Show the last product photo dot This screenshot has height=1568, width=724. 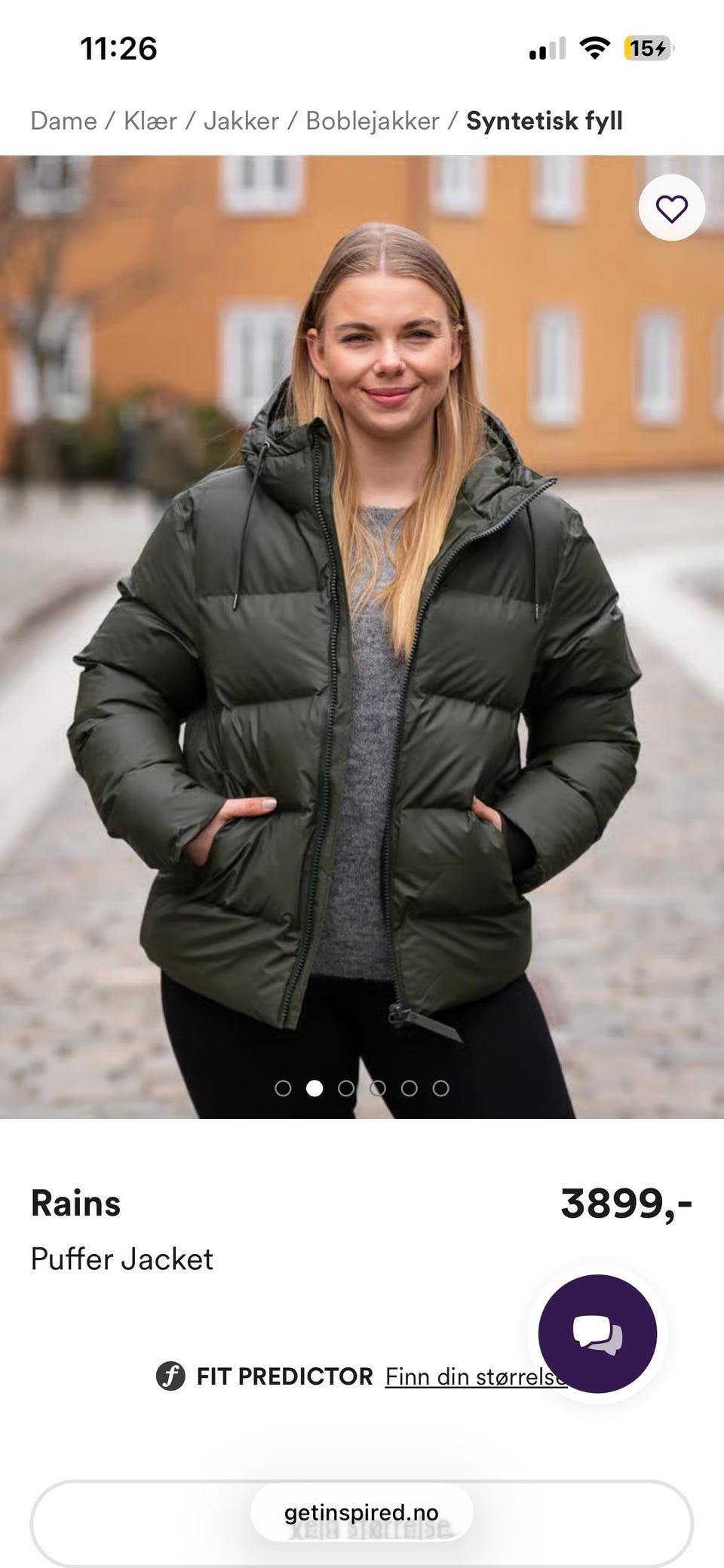pos(441,1088)
